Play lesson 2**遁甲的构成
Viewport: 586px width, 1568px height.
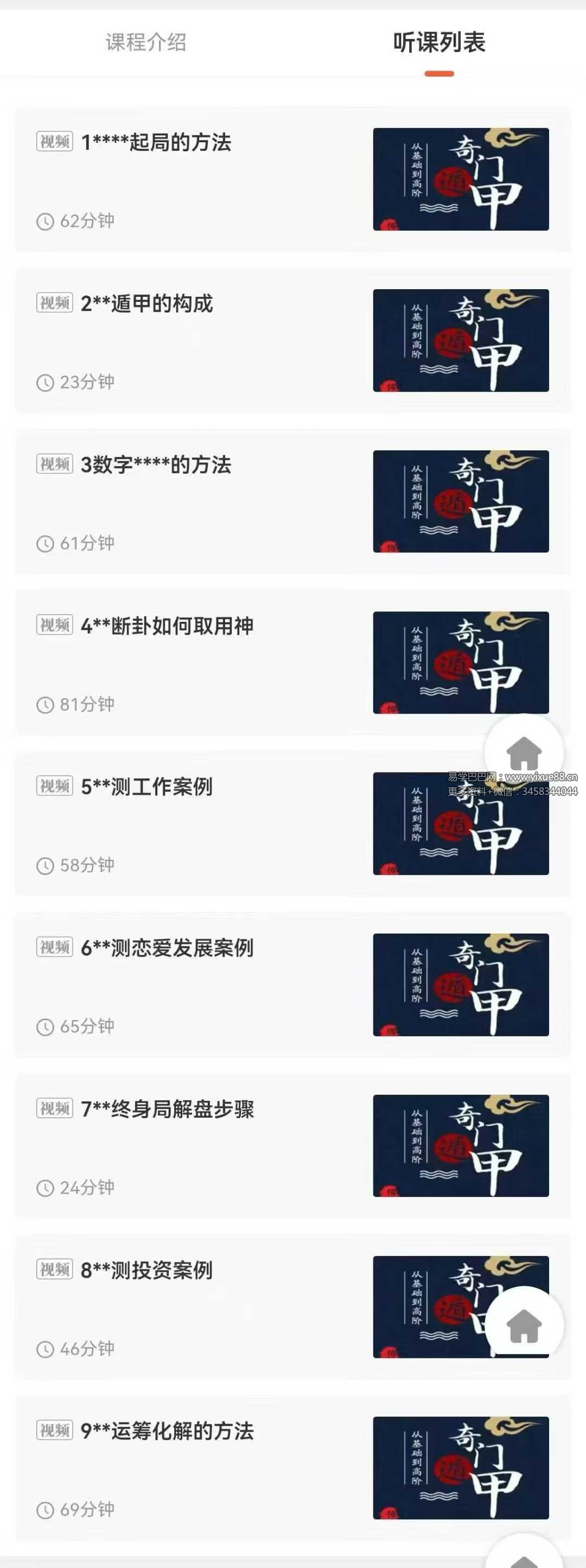[146, 304]
